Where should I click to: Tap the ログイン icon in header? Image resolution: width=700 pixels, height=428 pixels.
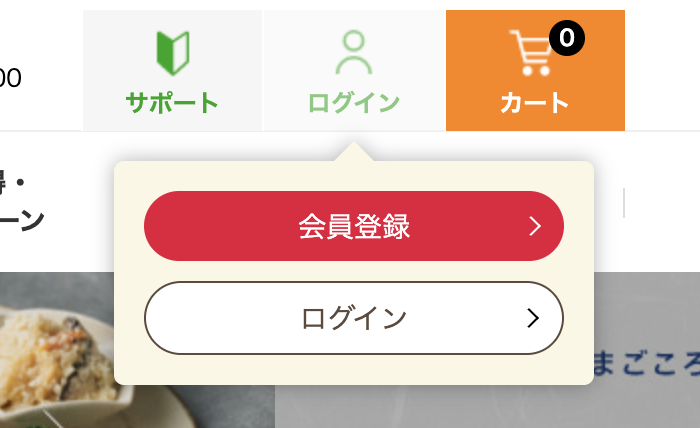[x=353, y=71]
